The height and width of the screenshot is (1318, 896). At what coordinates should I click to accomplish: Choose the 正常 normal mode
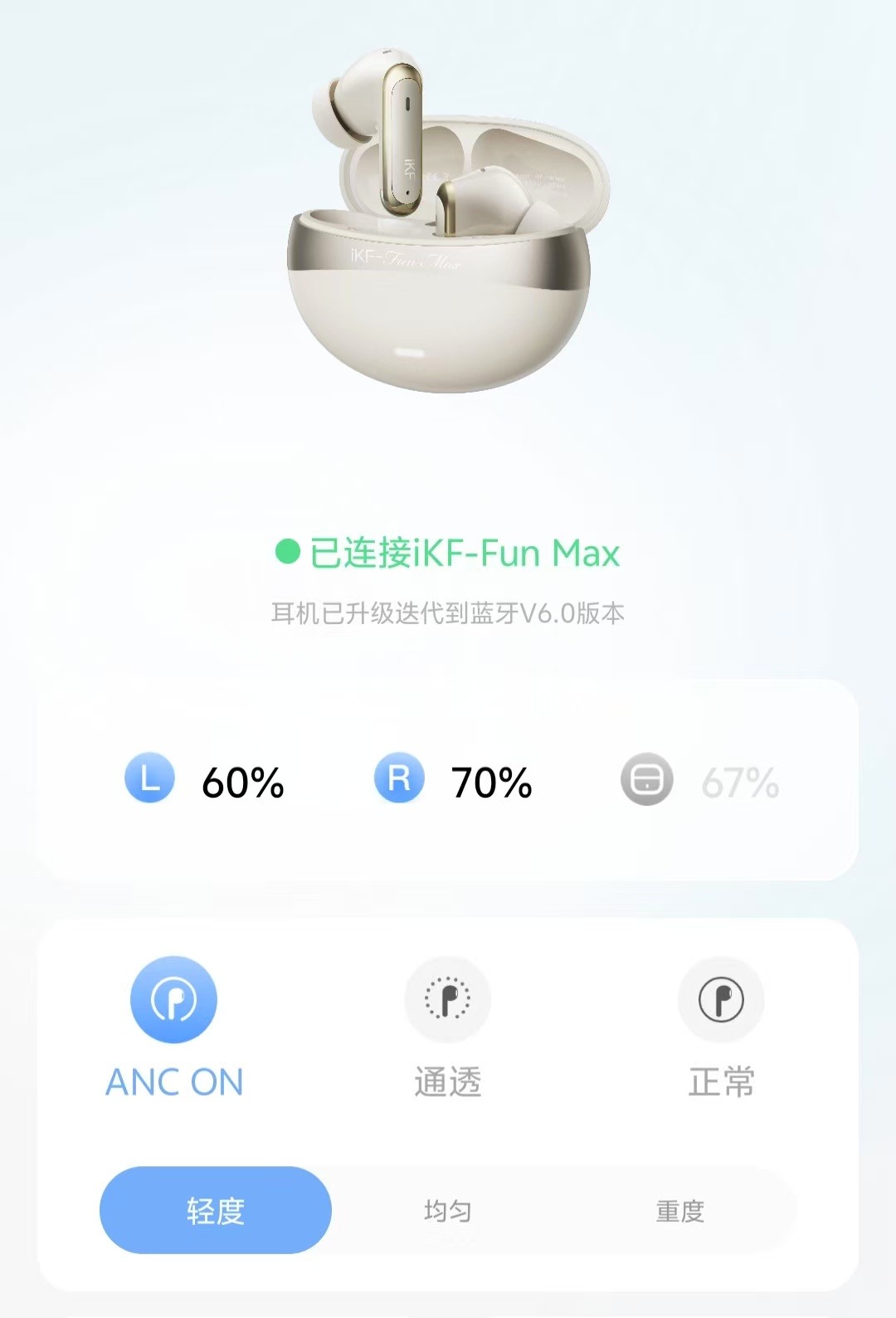point(720,1000)
